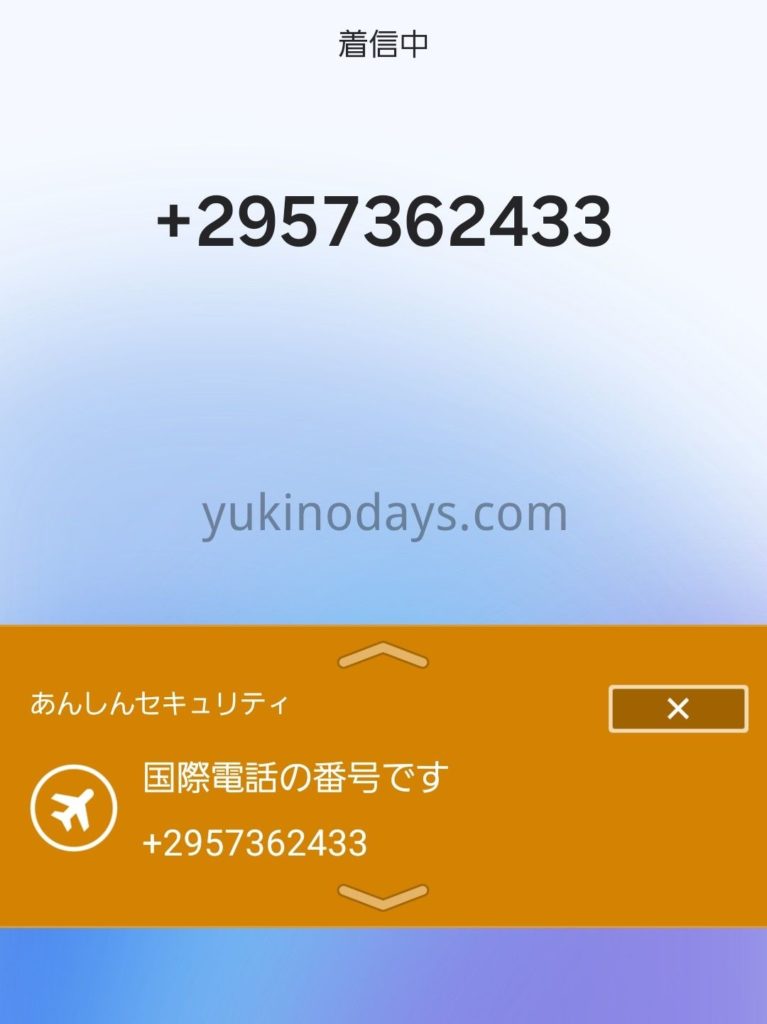Image resolution: width=767 pixels, height=1024 pixels.
Task: Tap the upward chevron on the orange banner
Action: point(383,656)
